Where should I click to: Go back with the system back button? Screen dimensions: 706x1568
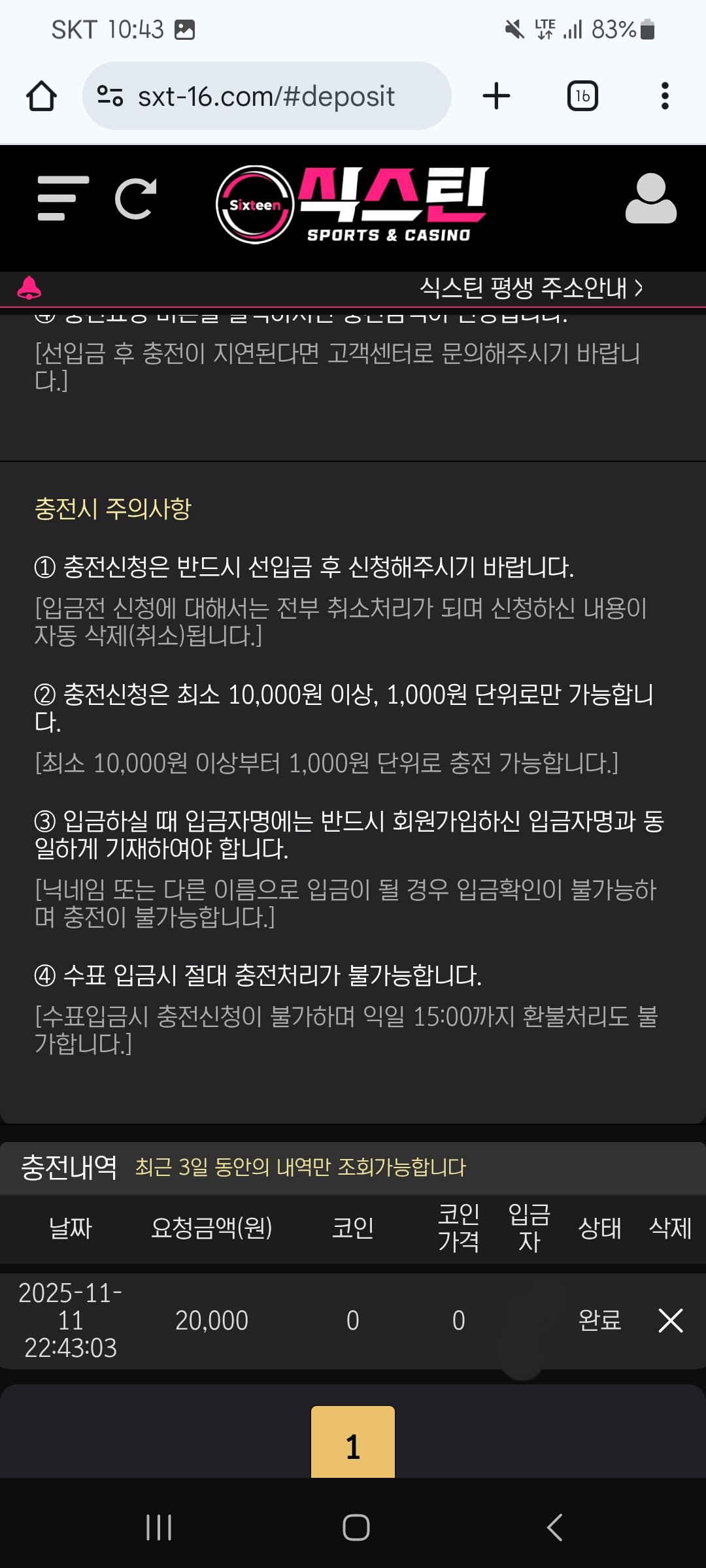(x=554, y=1527)
